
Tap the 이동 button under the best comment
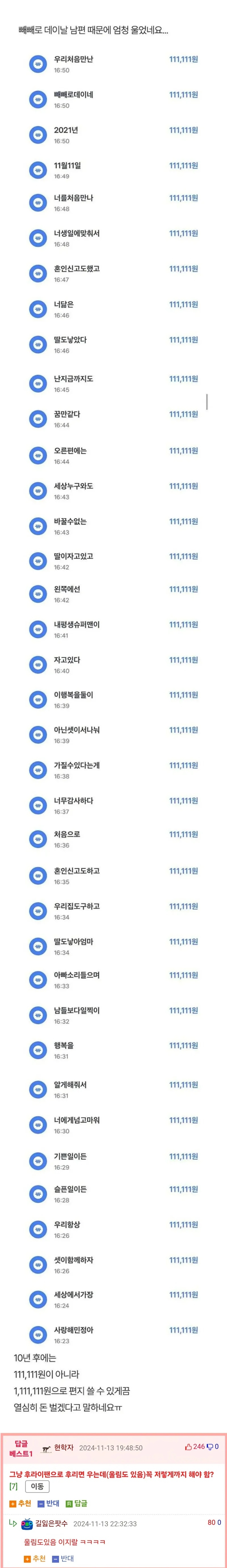(37, 1486)
